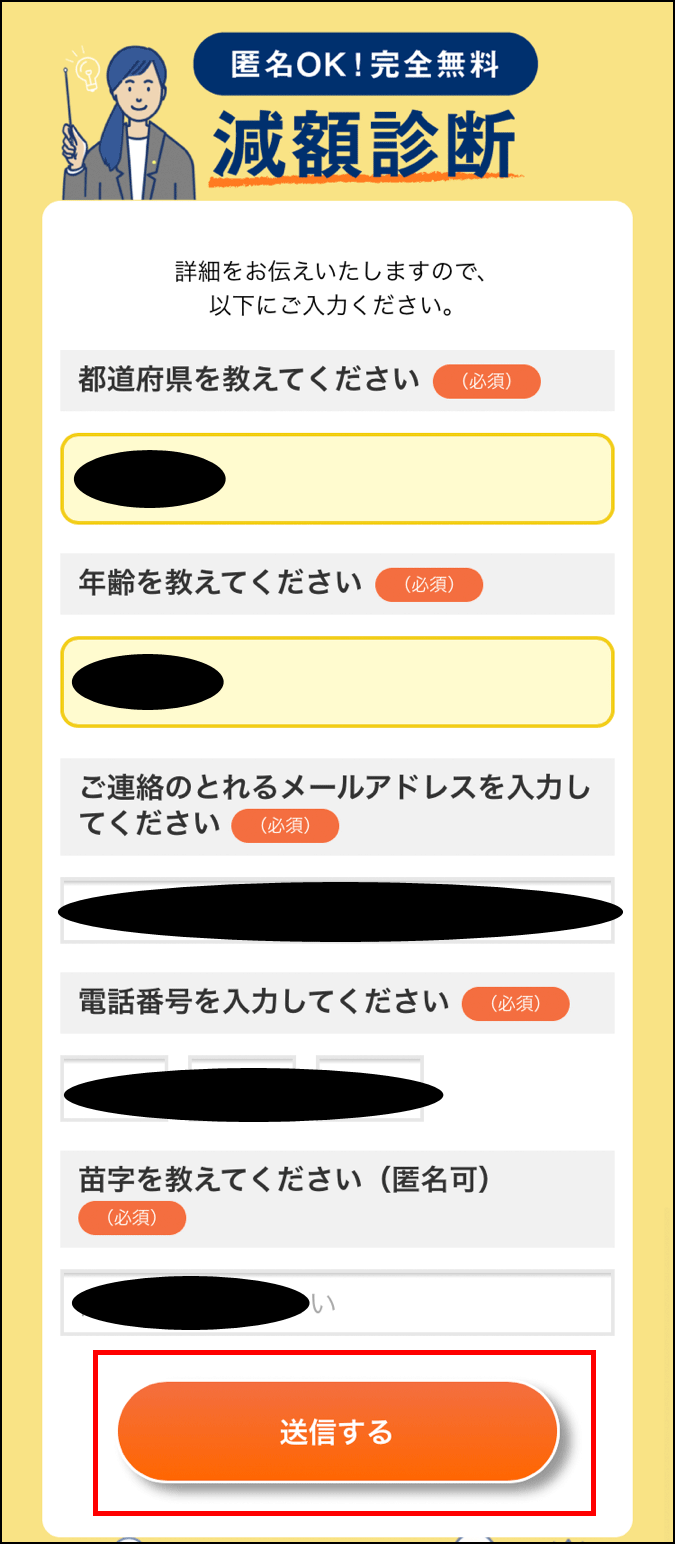Select the middle 電話番号 phone number box
The height and width of the screenshot is (1544, 675).
click(242, 1088)
